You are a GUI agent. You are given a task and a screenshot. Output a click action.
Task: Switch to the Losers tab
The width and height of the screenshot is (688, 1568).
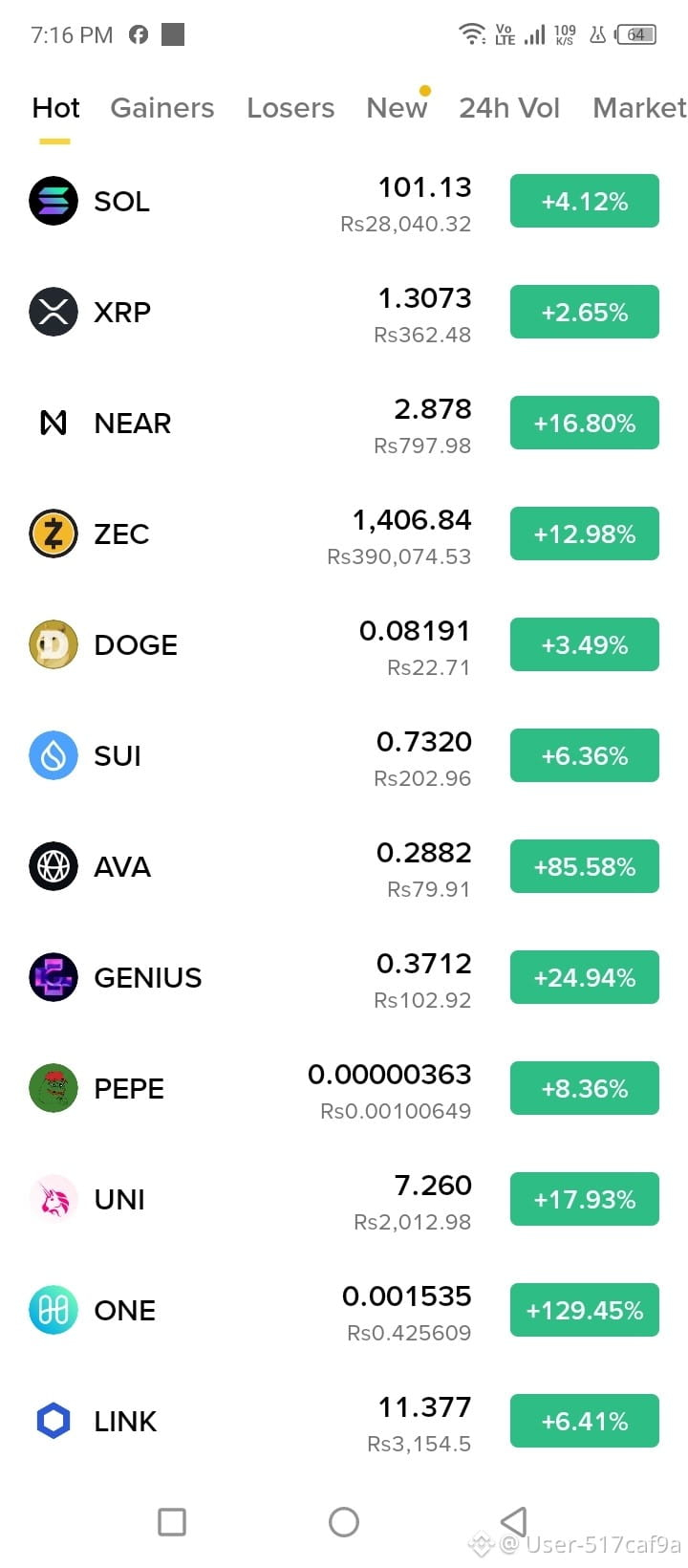(x=290, y=108)
